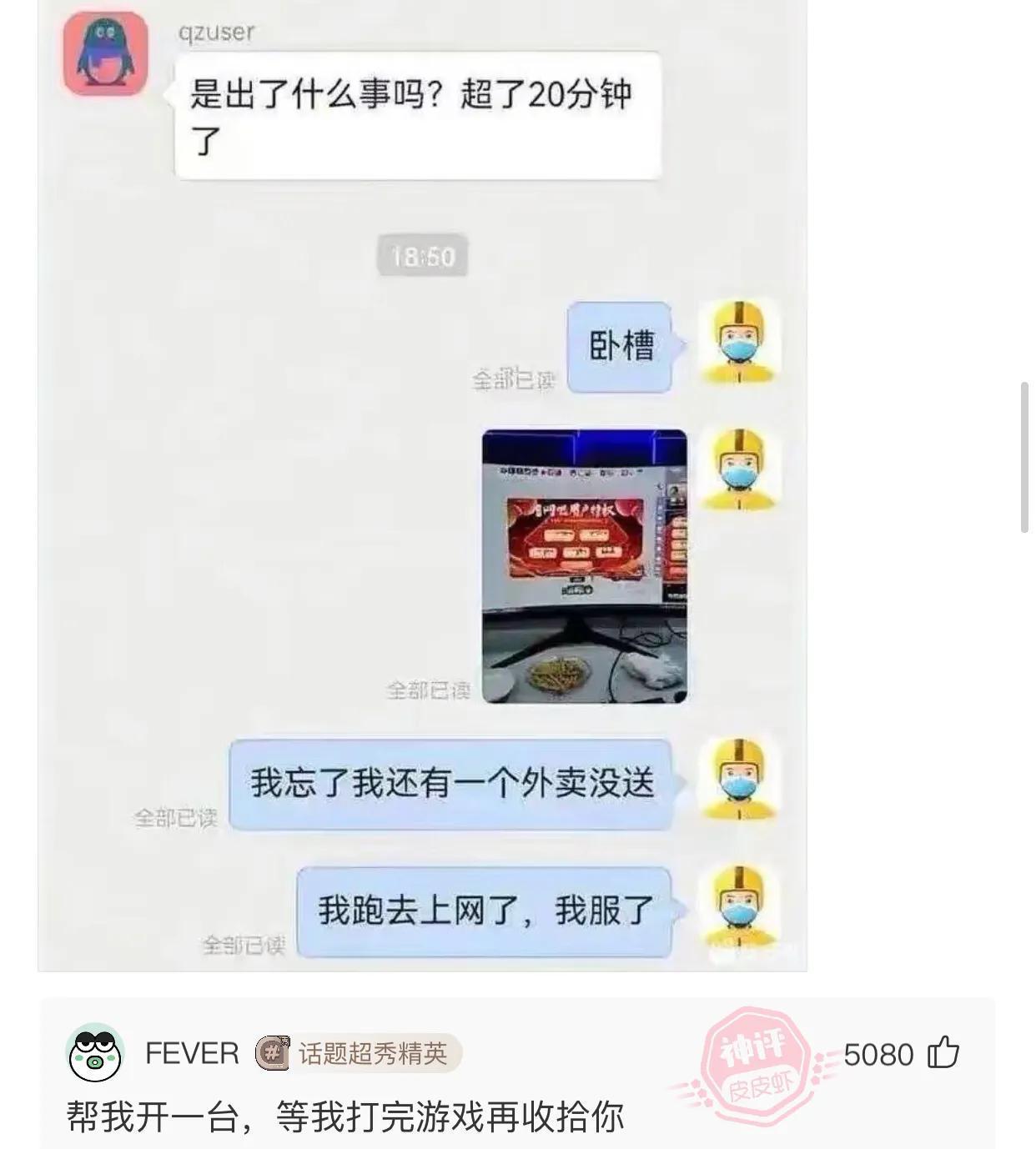Tap the 话题超秀精英 badge

[x=358, y=1053]
